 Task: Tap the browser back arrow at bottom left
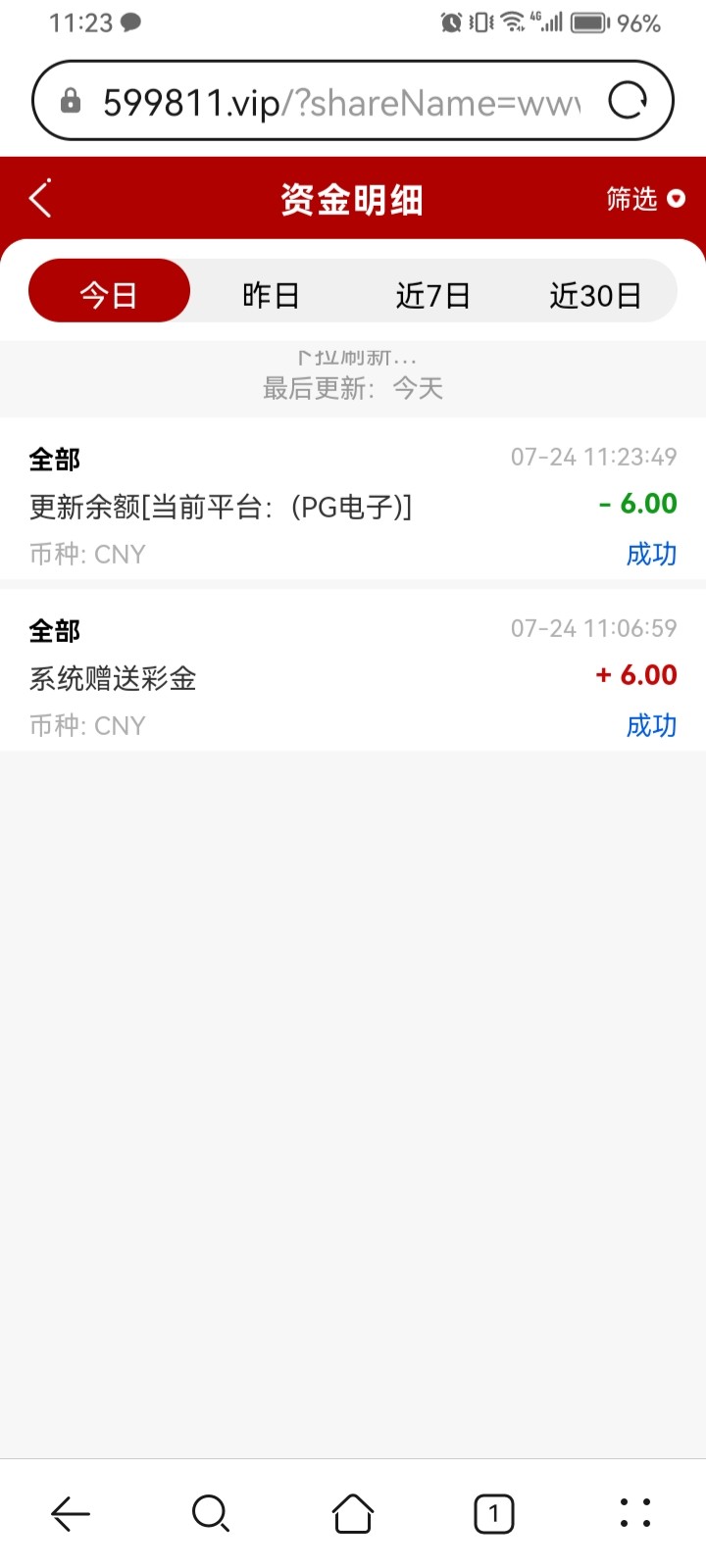tap(70, 1513)
